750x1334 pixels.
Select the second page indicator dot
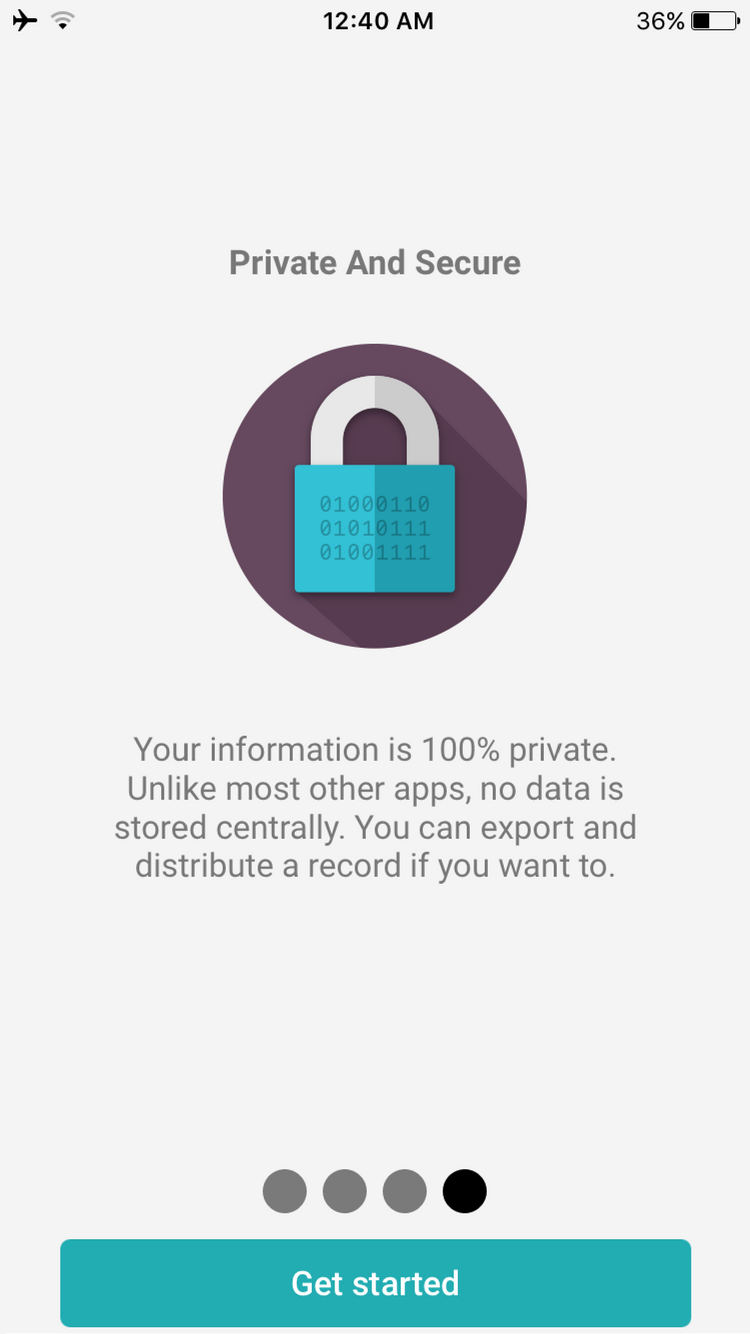click(345, 1191)
